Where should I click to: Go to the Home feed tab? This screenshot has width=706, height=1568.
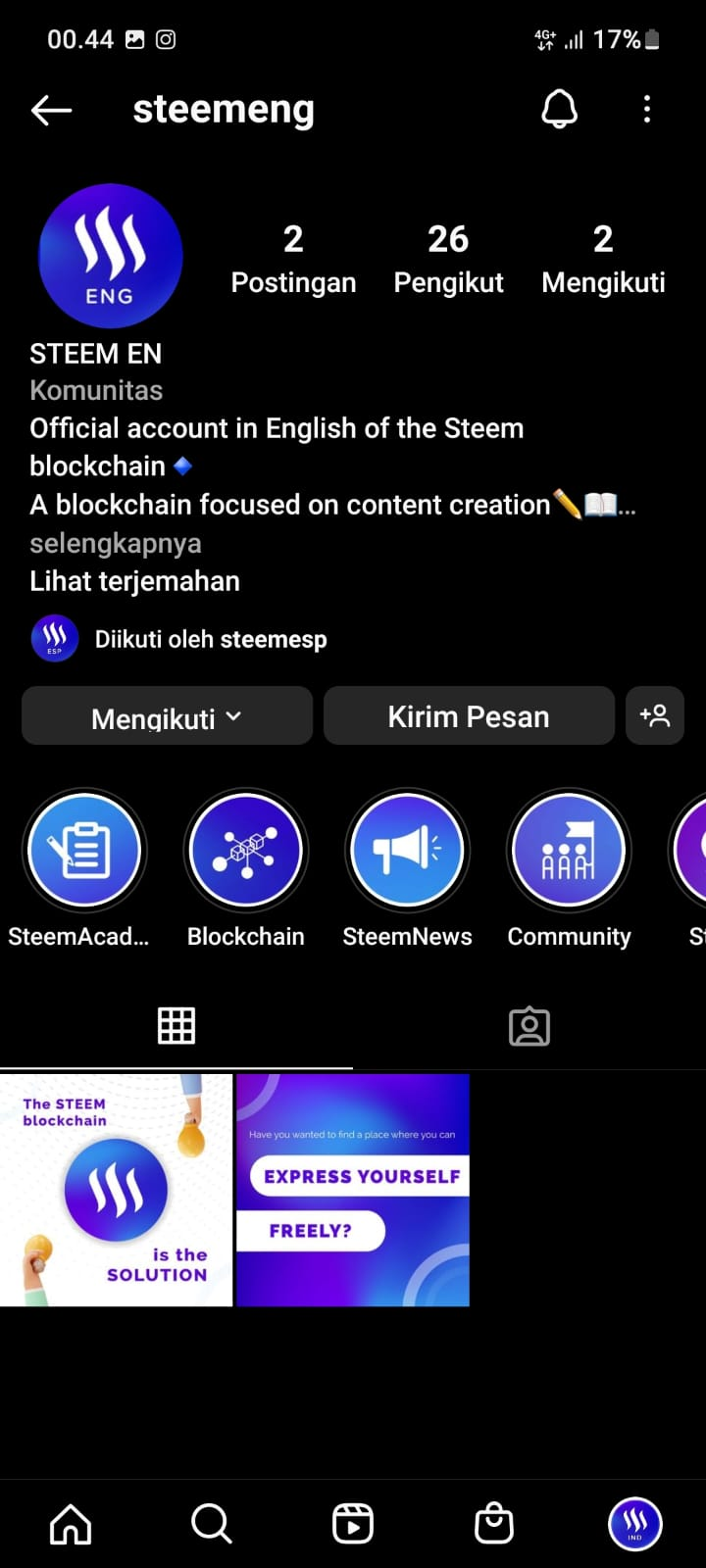(x=71, y=1524)
